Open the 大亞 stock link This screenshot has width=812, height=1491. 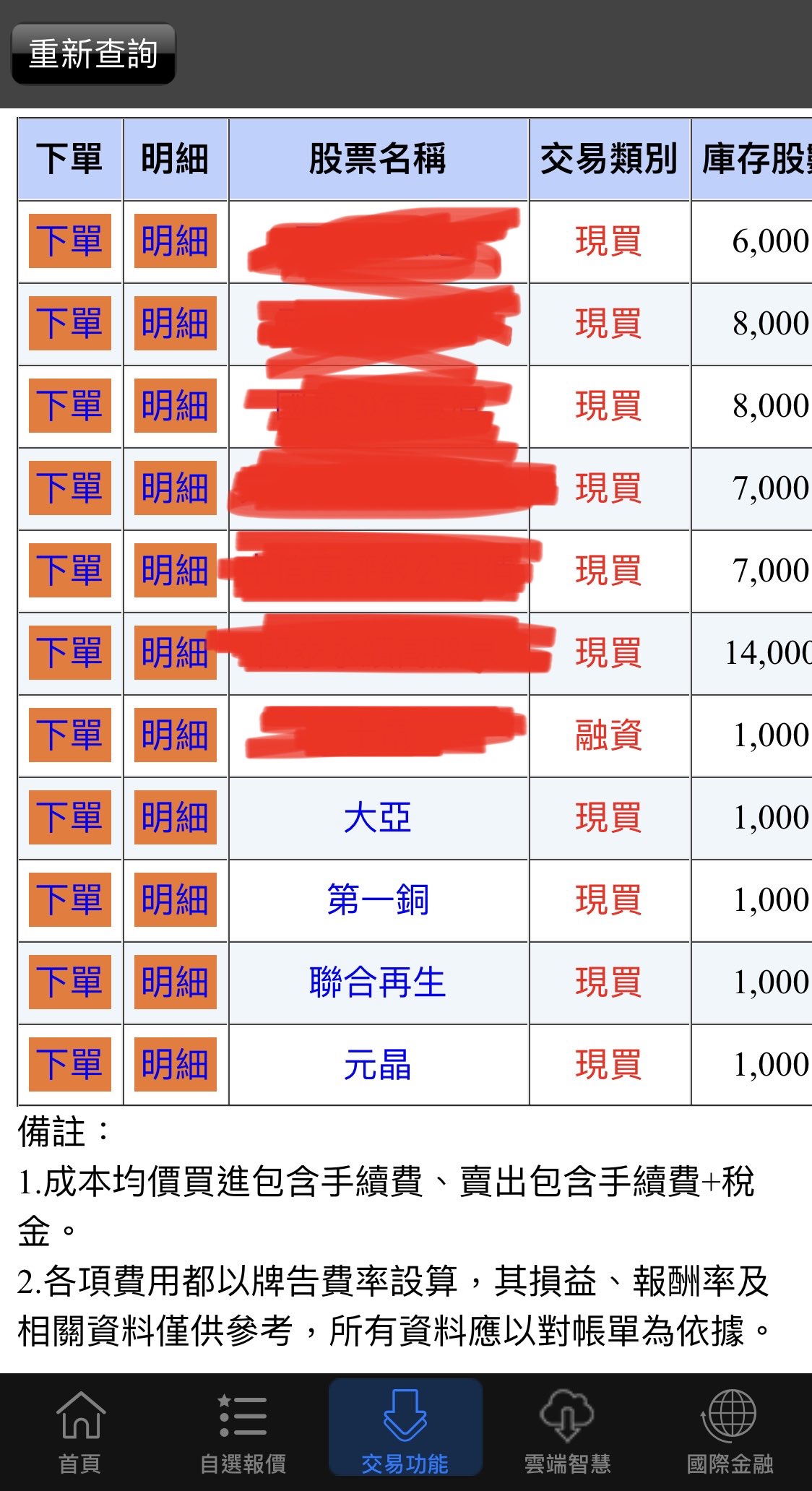tap(378, 818)
